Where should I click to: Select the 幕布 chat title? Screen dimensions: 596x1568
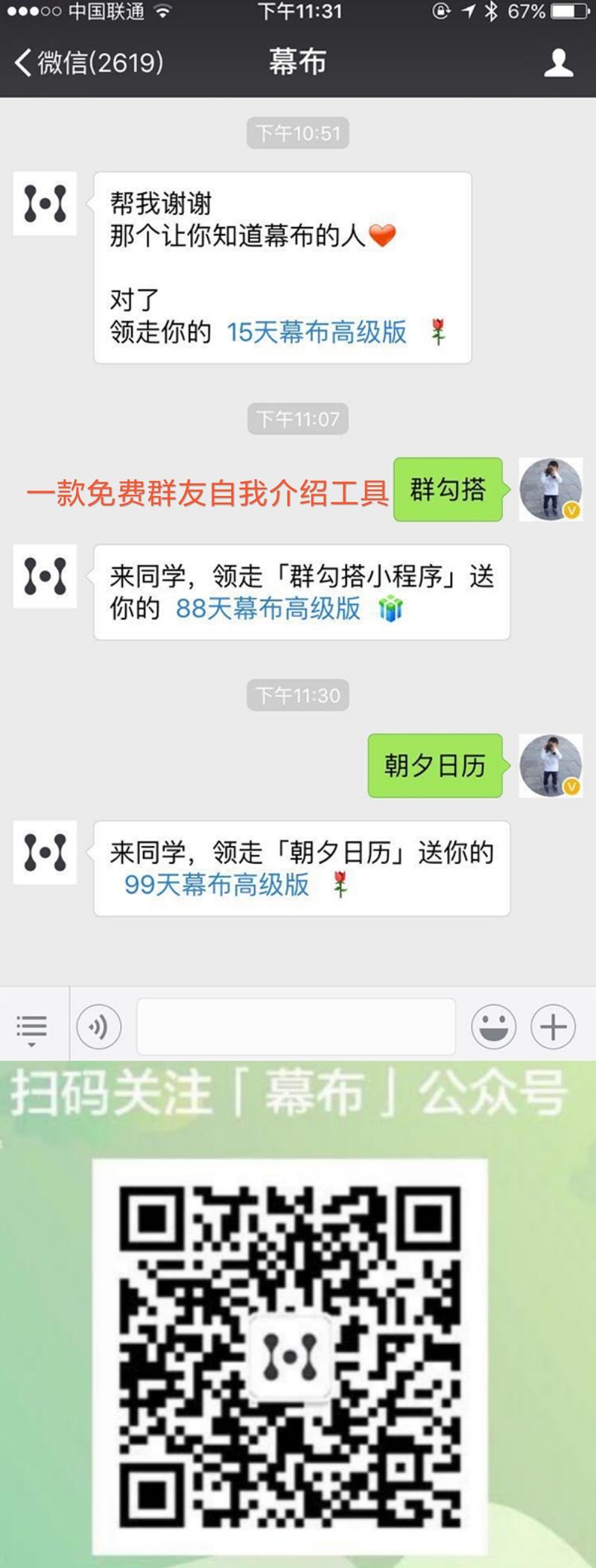[298, 62]
